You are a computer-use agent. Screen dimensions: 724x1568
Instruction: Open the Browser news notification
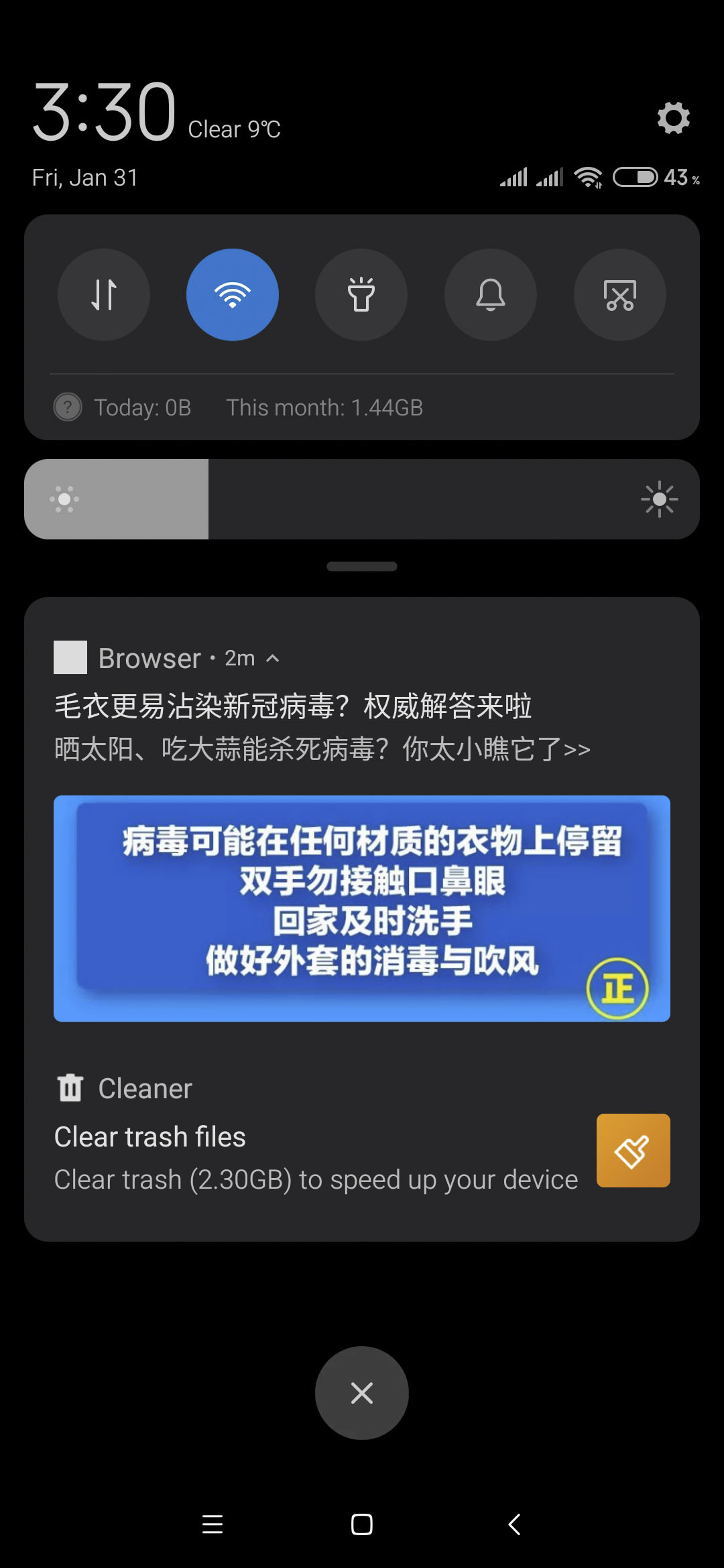[x=322, y=727]
